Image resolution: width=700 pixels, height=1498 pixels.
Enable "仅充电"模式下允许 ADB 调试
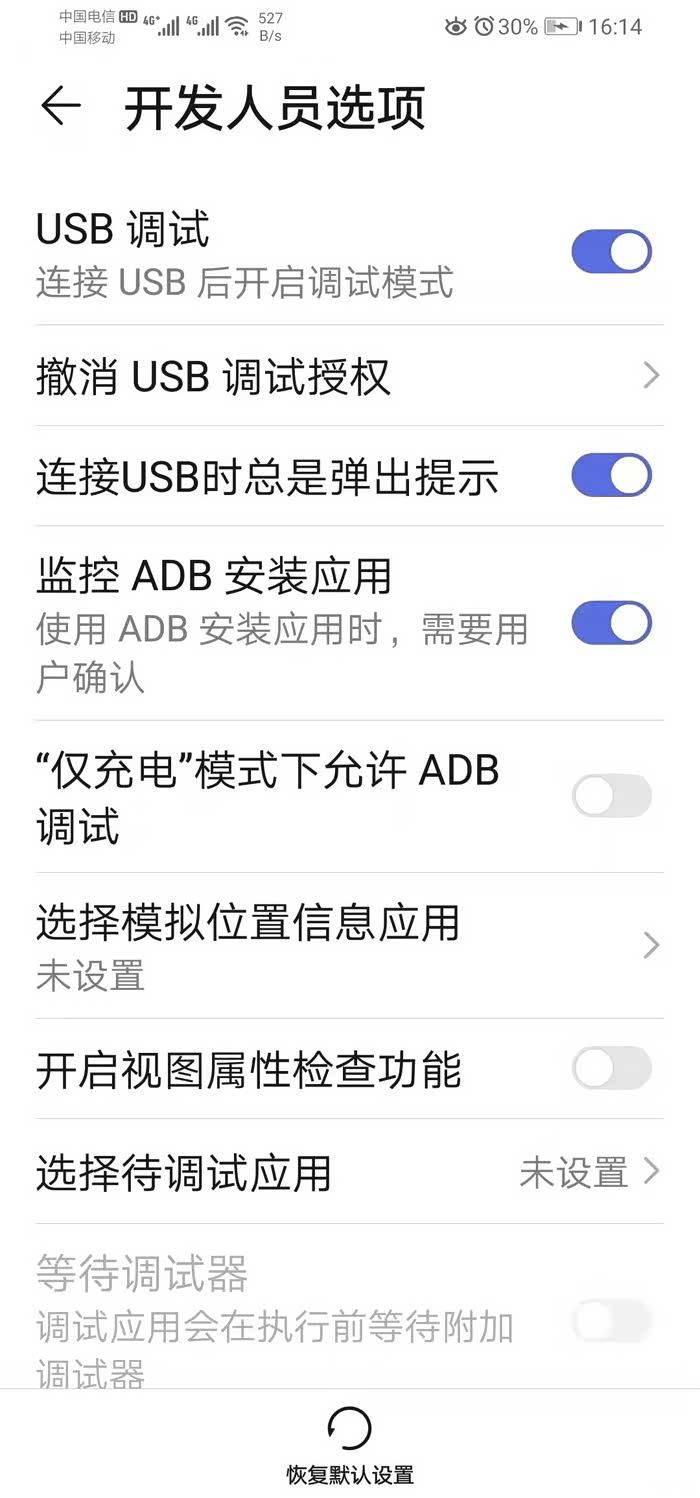click(x=611, y=797)
